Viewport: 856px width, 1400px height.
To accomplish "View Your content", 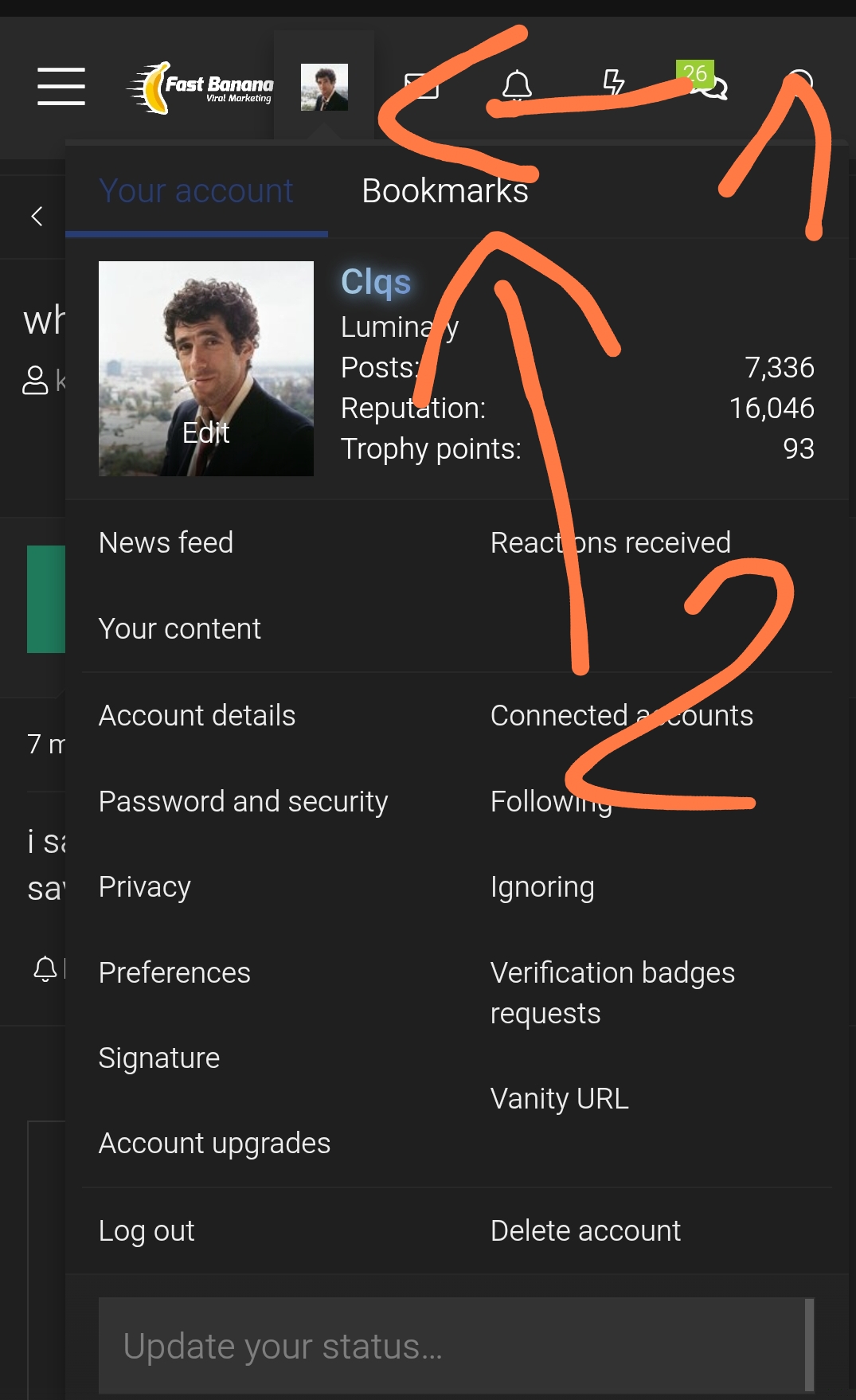I will [x=179, y=628].
